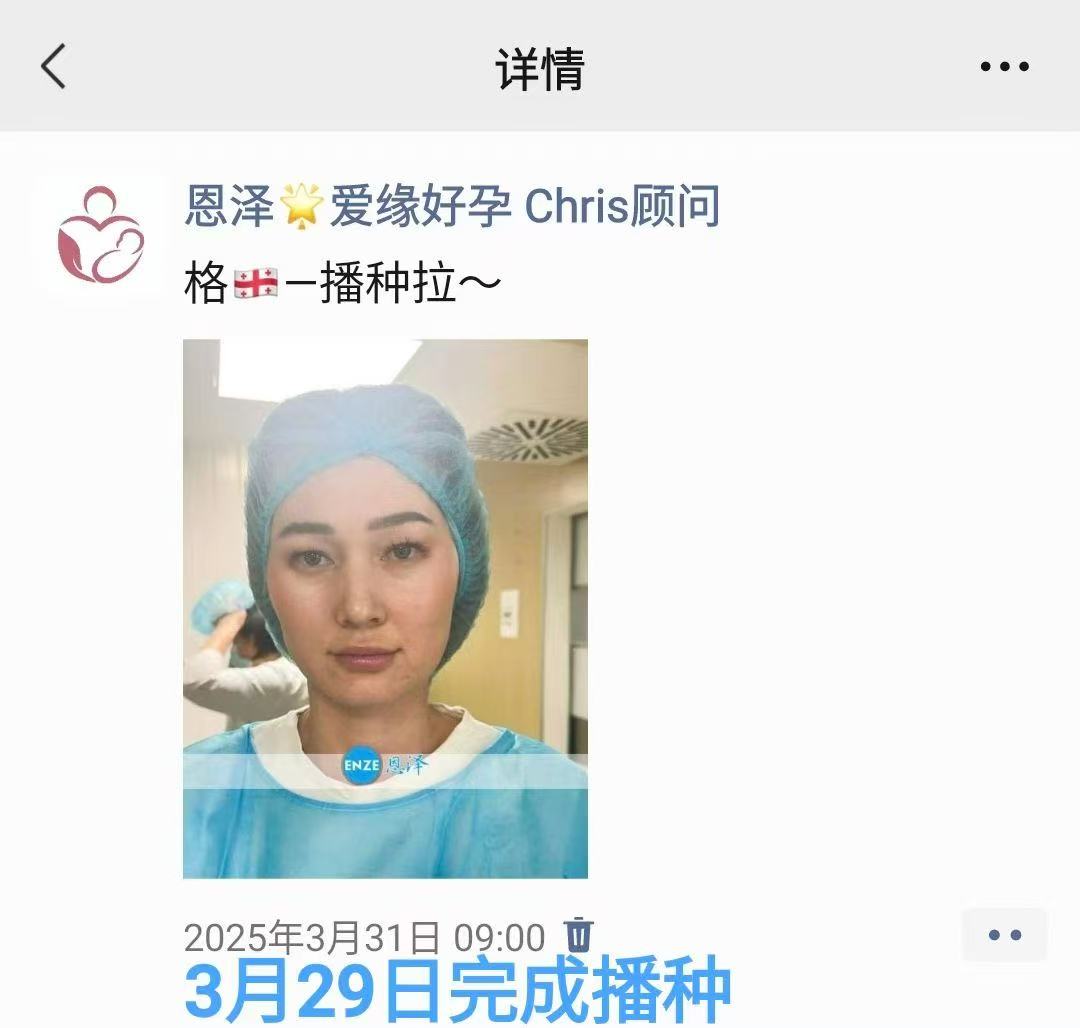The height and width of the screenshot is (1028, 1080).
Task: Go back from the details page
Action: [54, 68]
